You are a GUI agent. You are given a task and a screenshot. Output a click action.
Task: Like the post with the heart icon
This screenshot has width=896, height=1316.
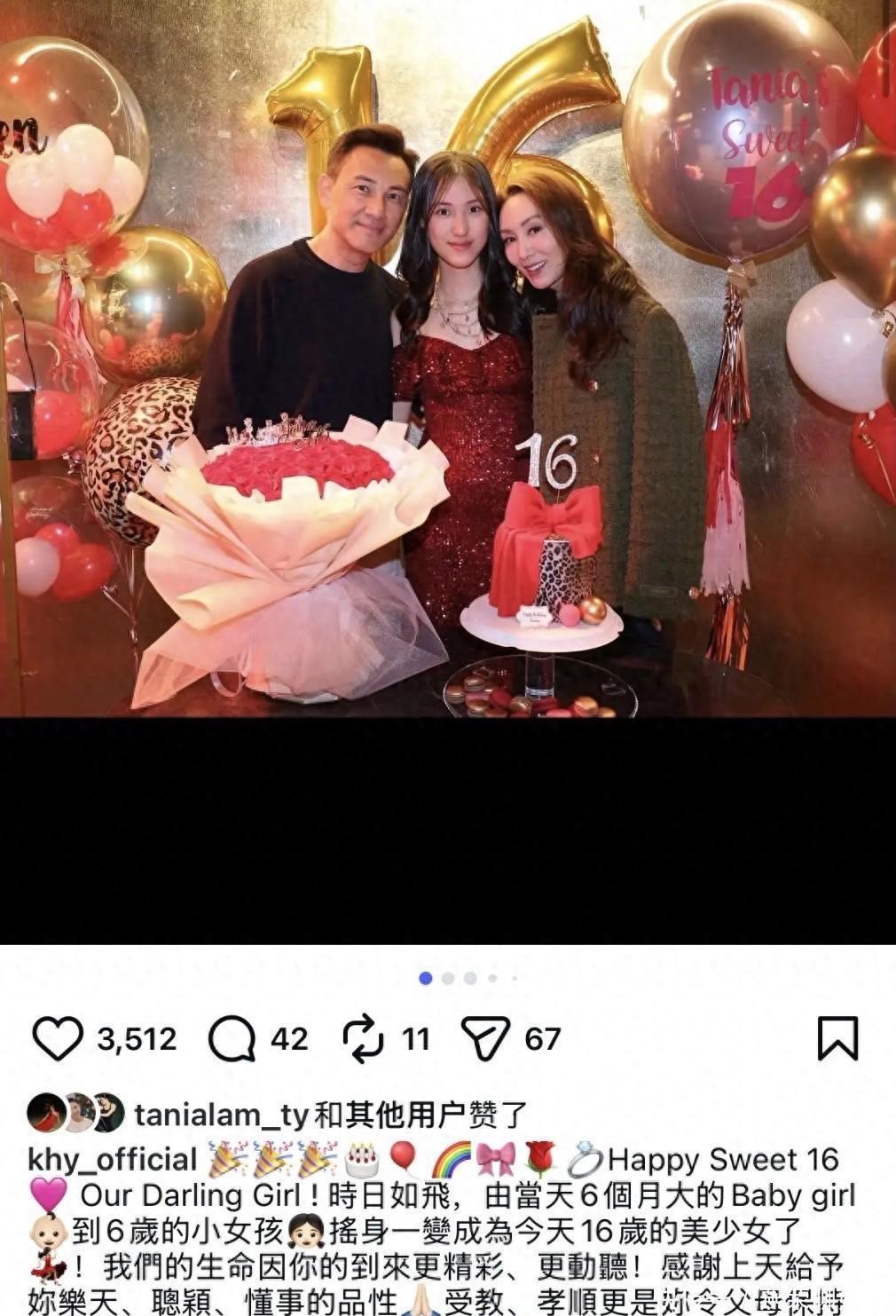58,1039
